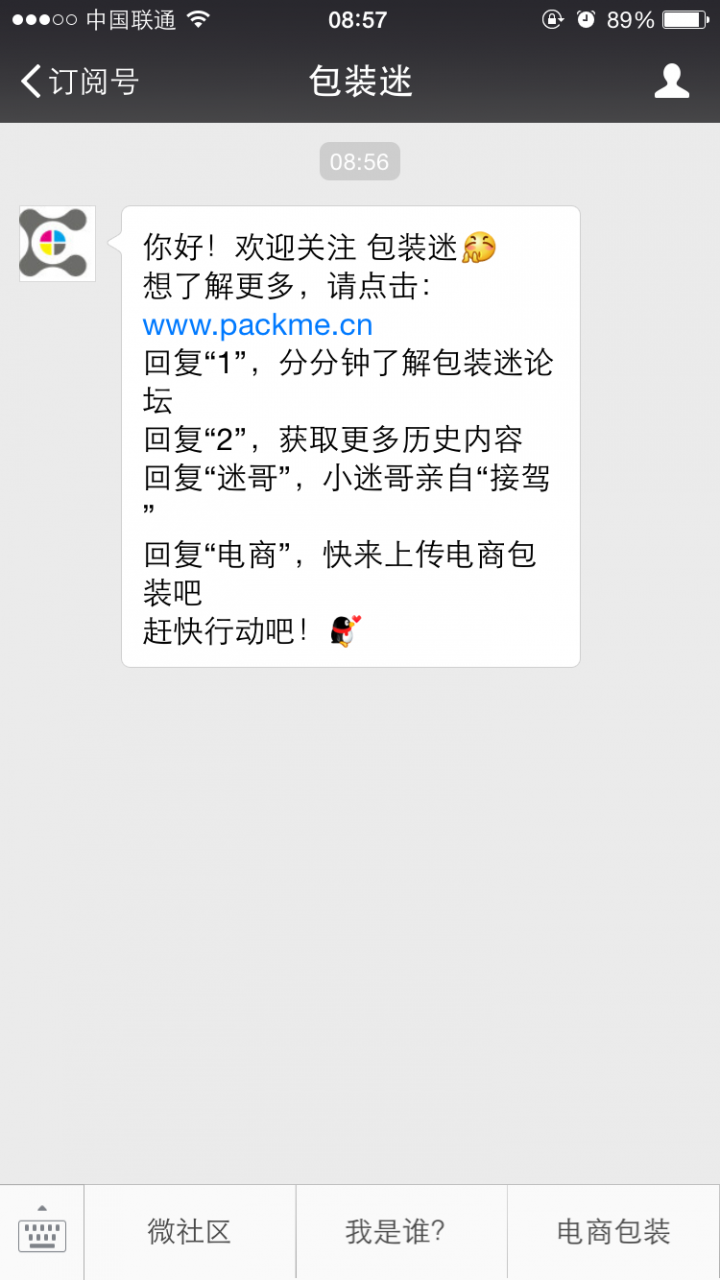The image size is (720, 1280).
Task: Tap the 我是谁? button in bottom bar
Action: coord(400,1230)
